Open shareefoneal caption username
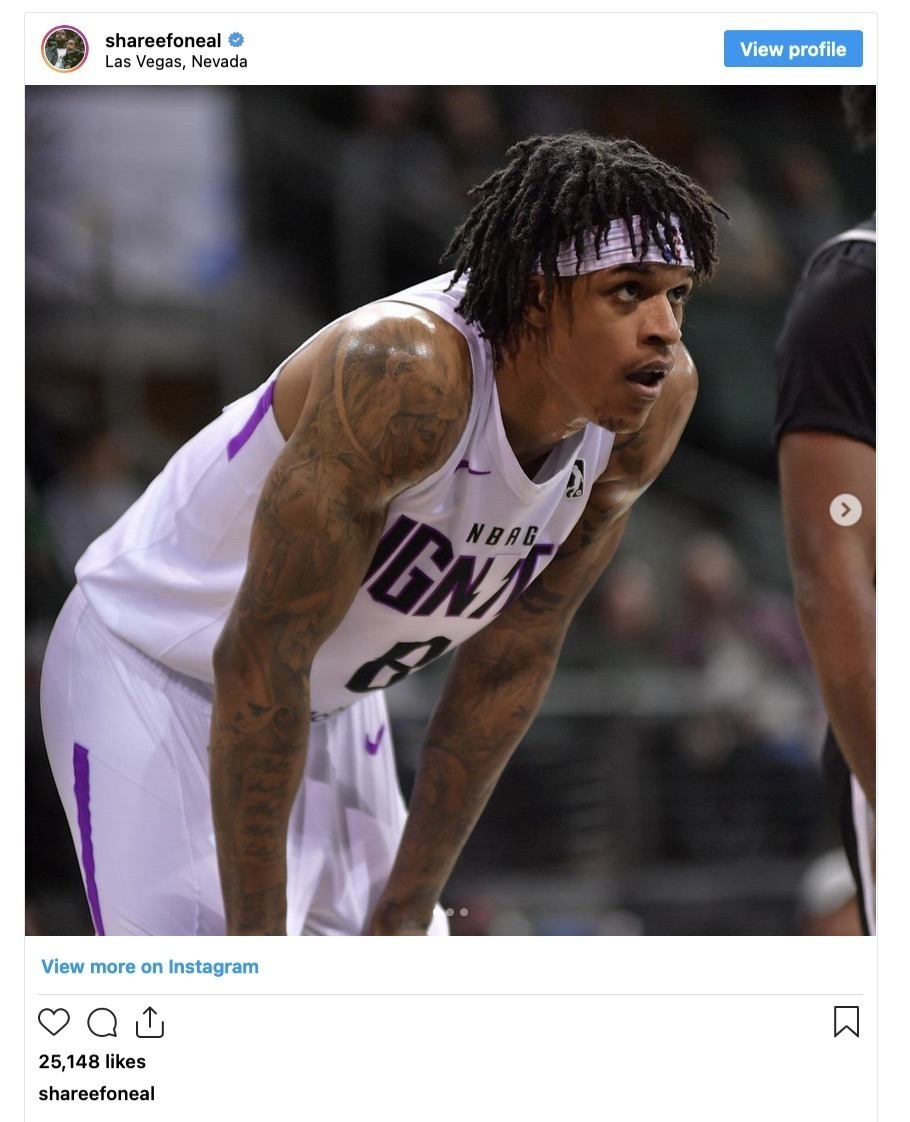The width and height of the screenshot is (910, 1122). click(x=97, y=1094)
